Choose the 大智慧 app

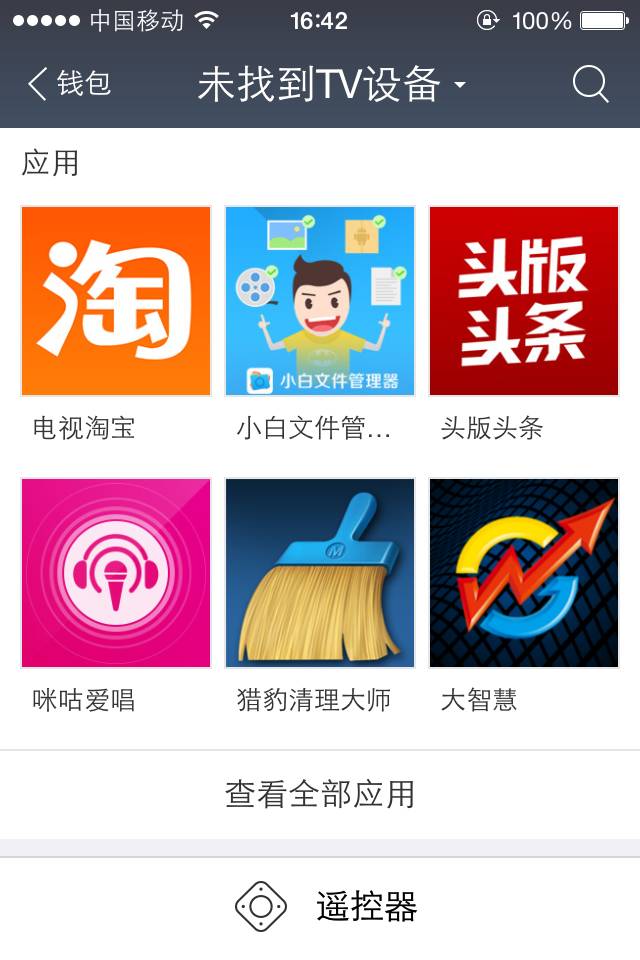pyautogui.click(x=524, y=573)
